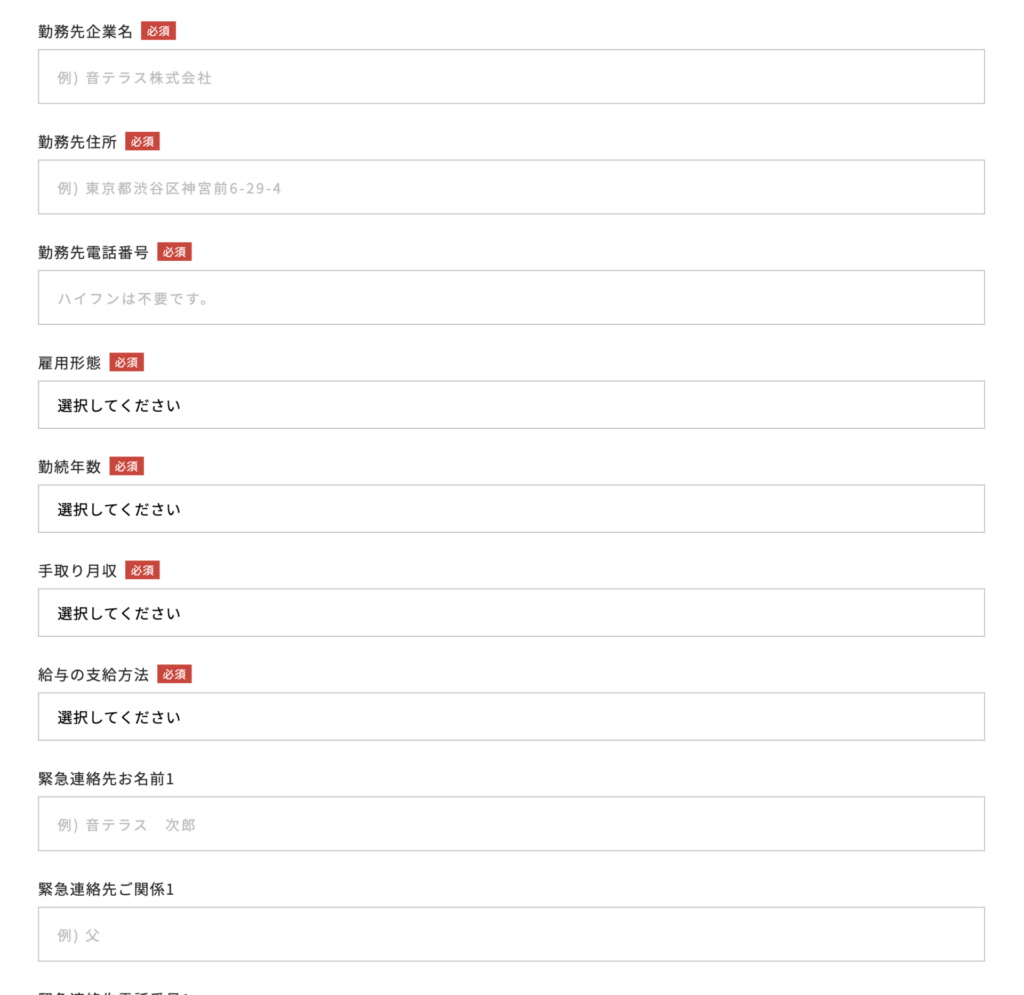Tap the 緊急連絡先お名前1 field
1024x995 pixels.
(x=511, y=824)
